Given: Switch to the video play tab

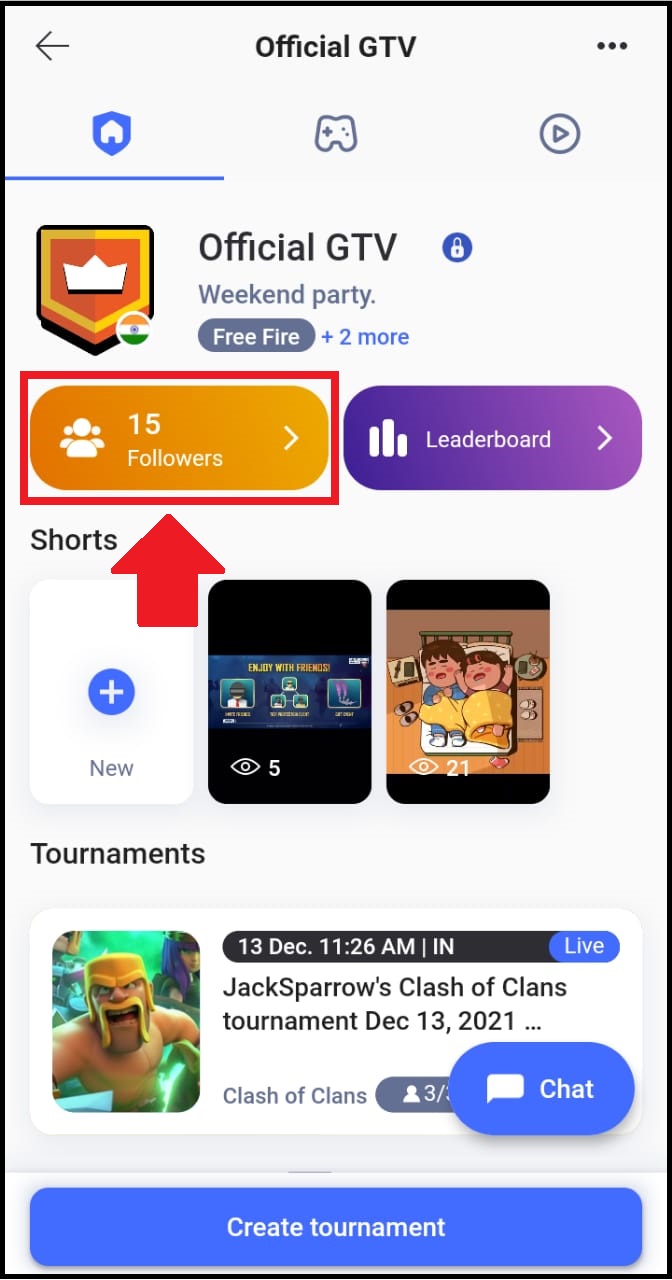Looking at the screenshot, I should tap(559, 133).
